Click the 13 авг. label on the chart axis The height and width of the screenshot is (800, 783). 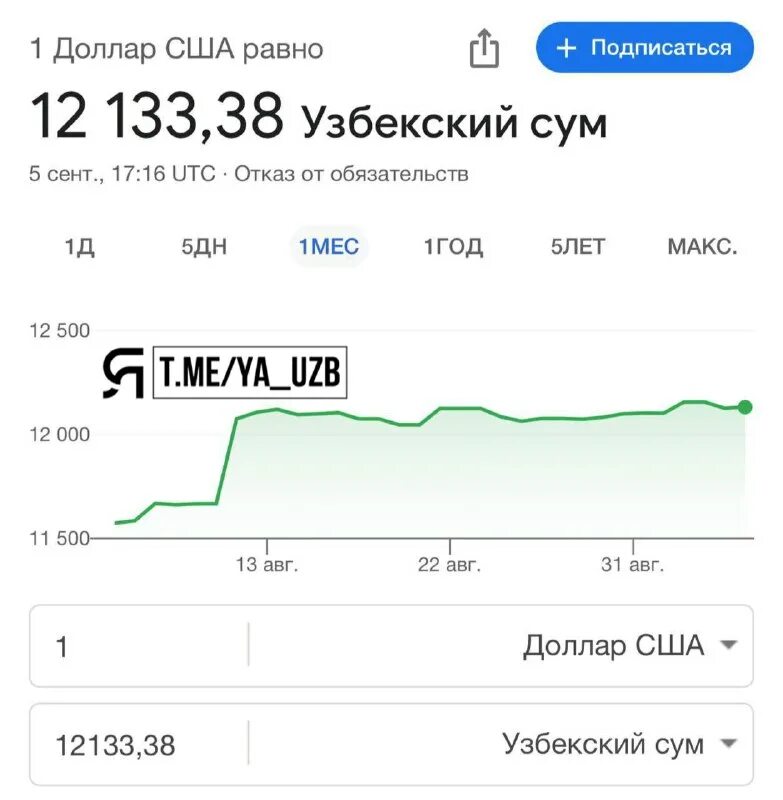pyautogui.click(x=270, y=562)
